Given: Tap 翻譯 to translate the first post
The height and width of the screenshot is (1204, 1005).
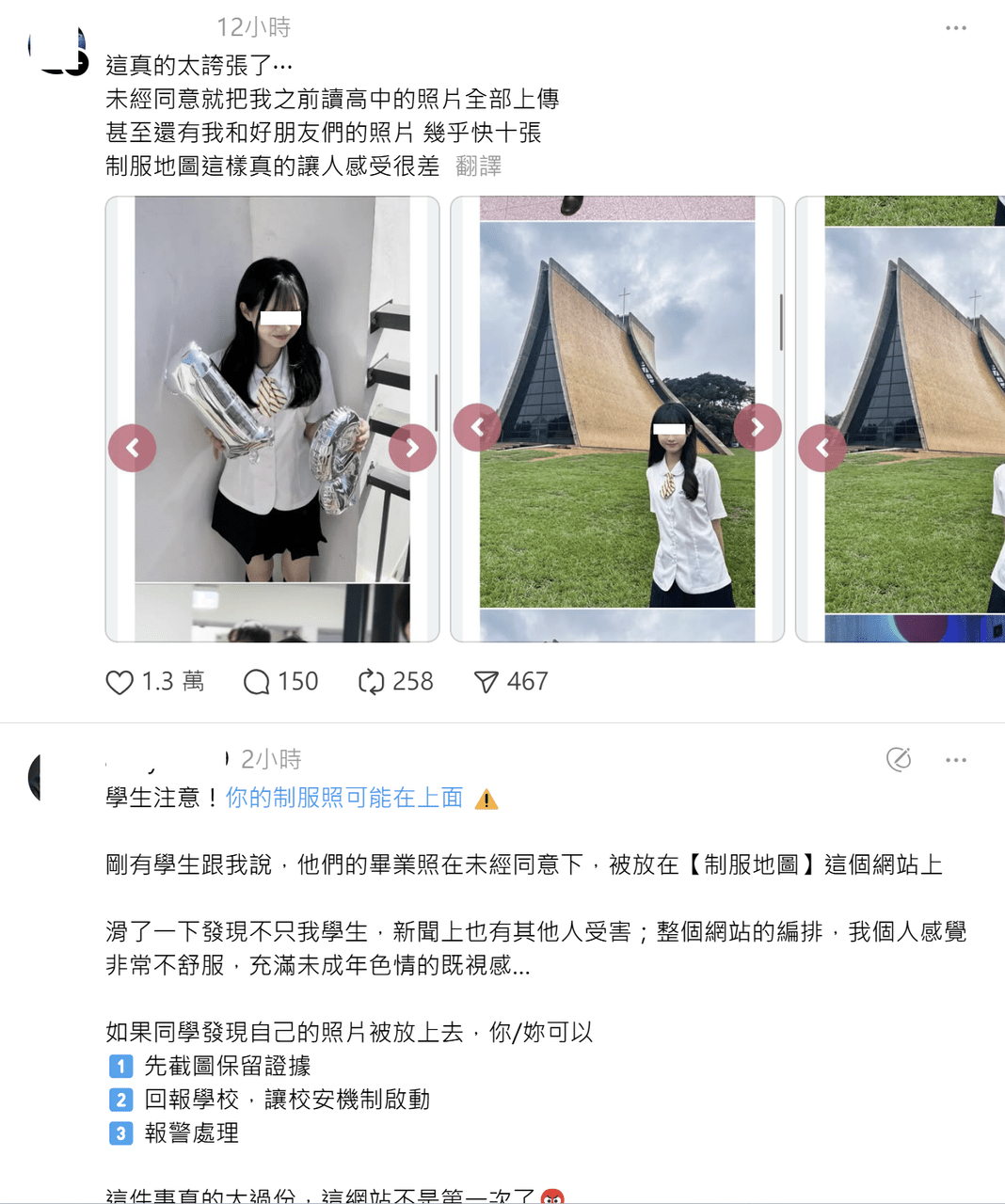Looking at the screenshot, I should coord(478,166).
